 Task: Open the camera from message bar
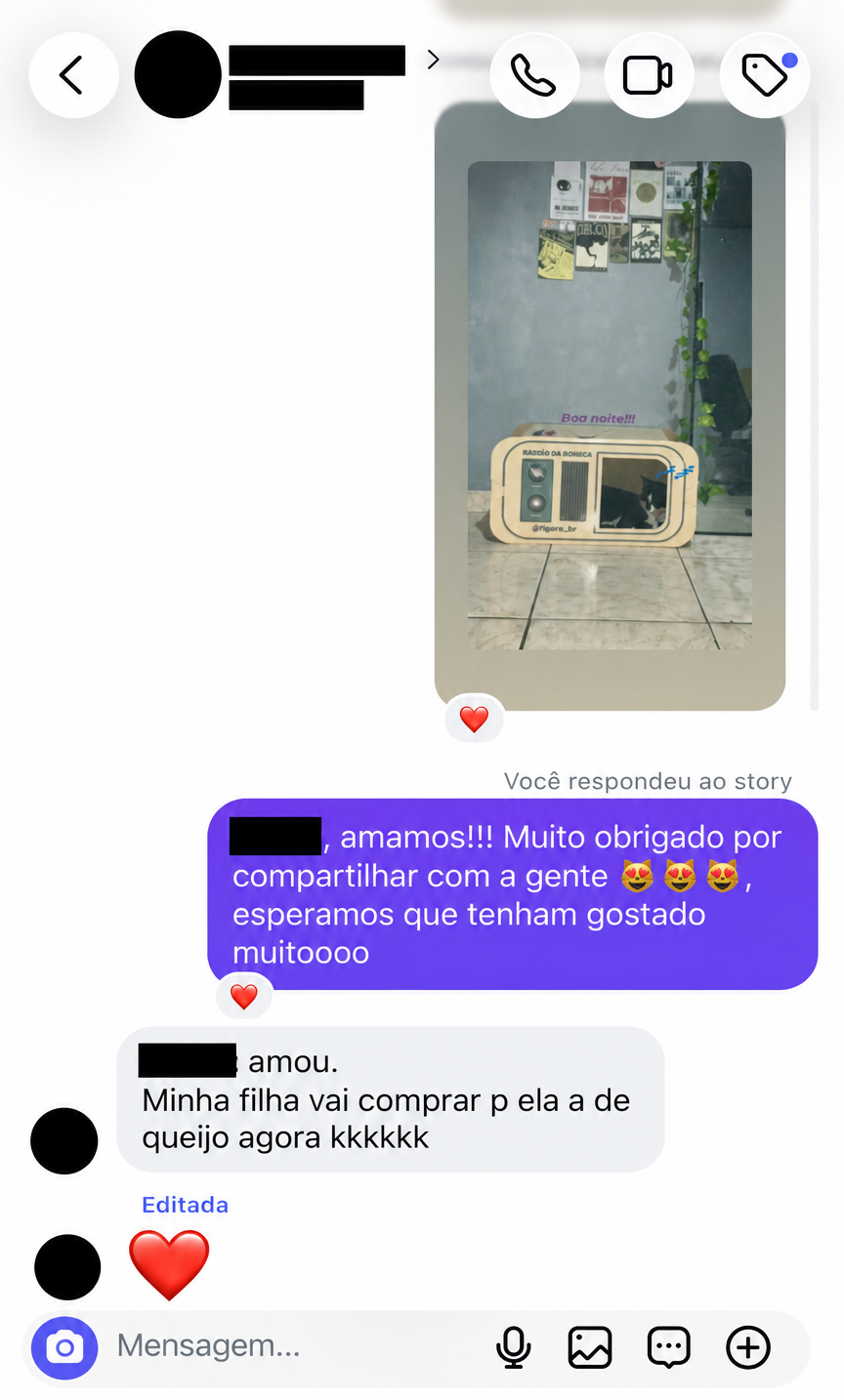coord(64,1348)
